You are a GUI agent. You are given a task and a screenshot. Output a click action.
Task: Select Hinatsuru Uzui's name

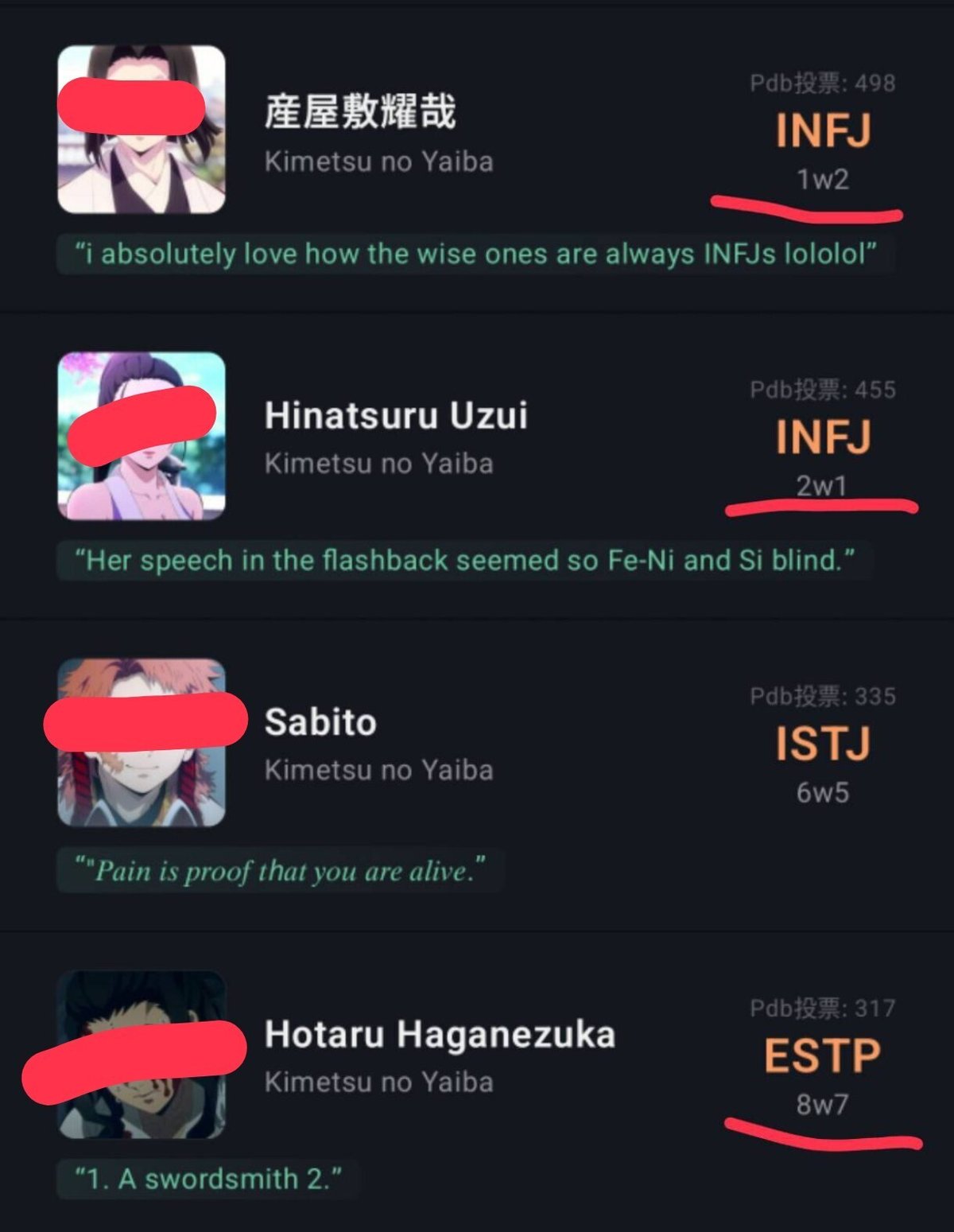tap(397, 415)
